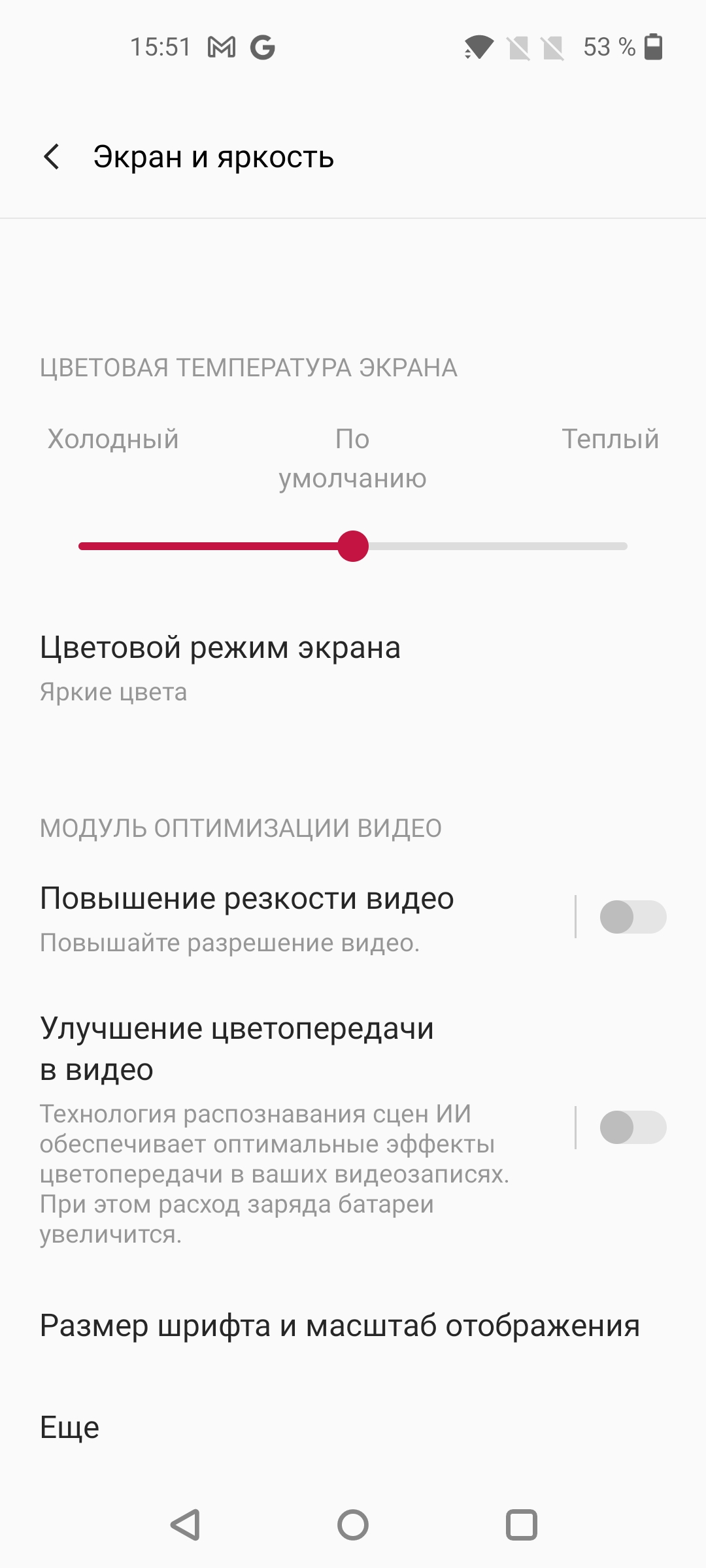Turn on Улучшение цветопередачи в видео
This screenshot has height=1568, width=706.
pos(632,1127)
